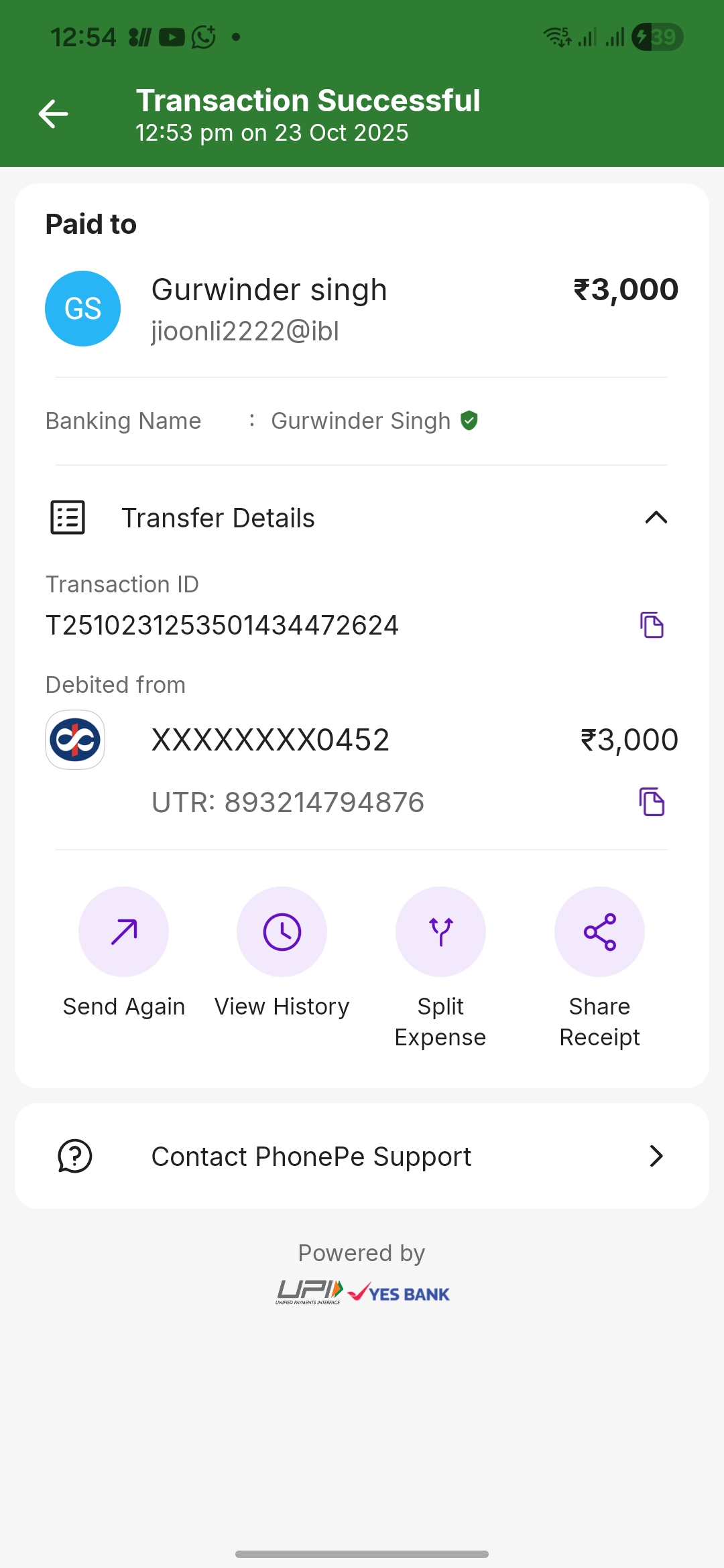Copy the UTR number

coord(651,801)
